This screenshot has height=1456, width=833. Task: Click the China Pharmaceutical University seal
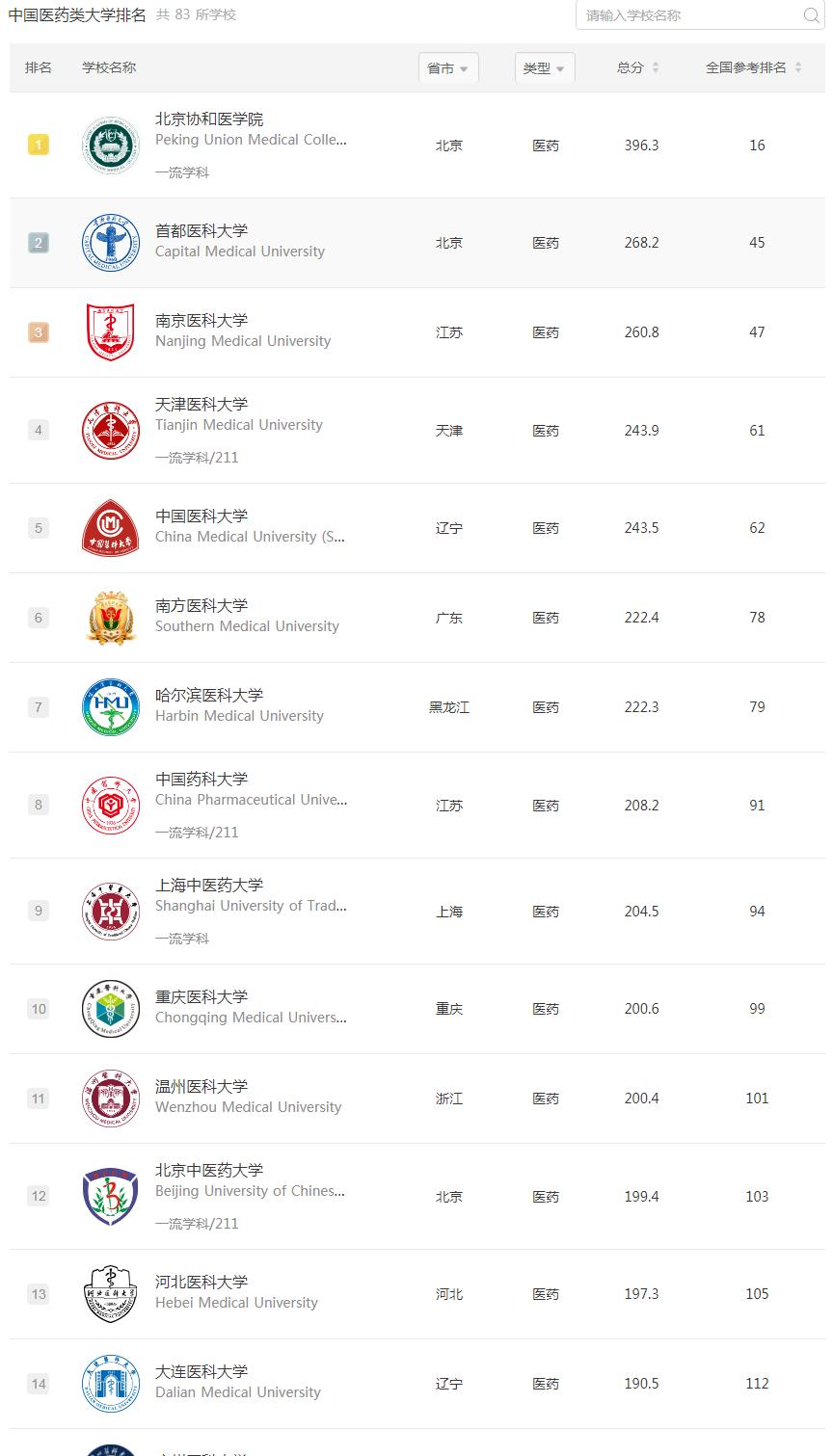(x=110, y=805)
